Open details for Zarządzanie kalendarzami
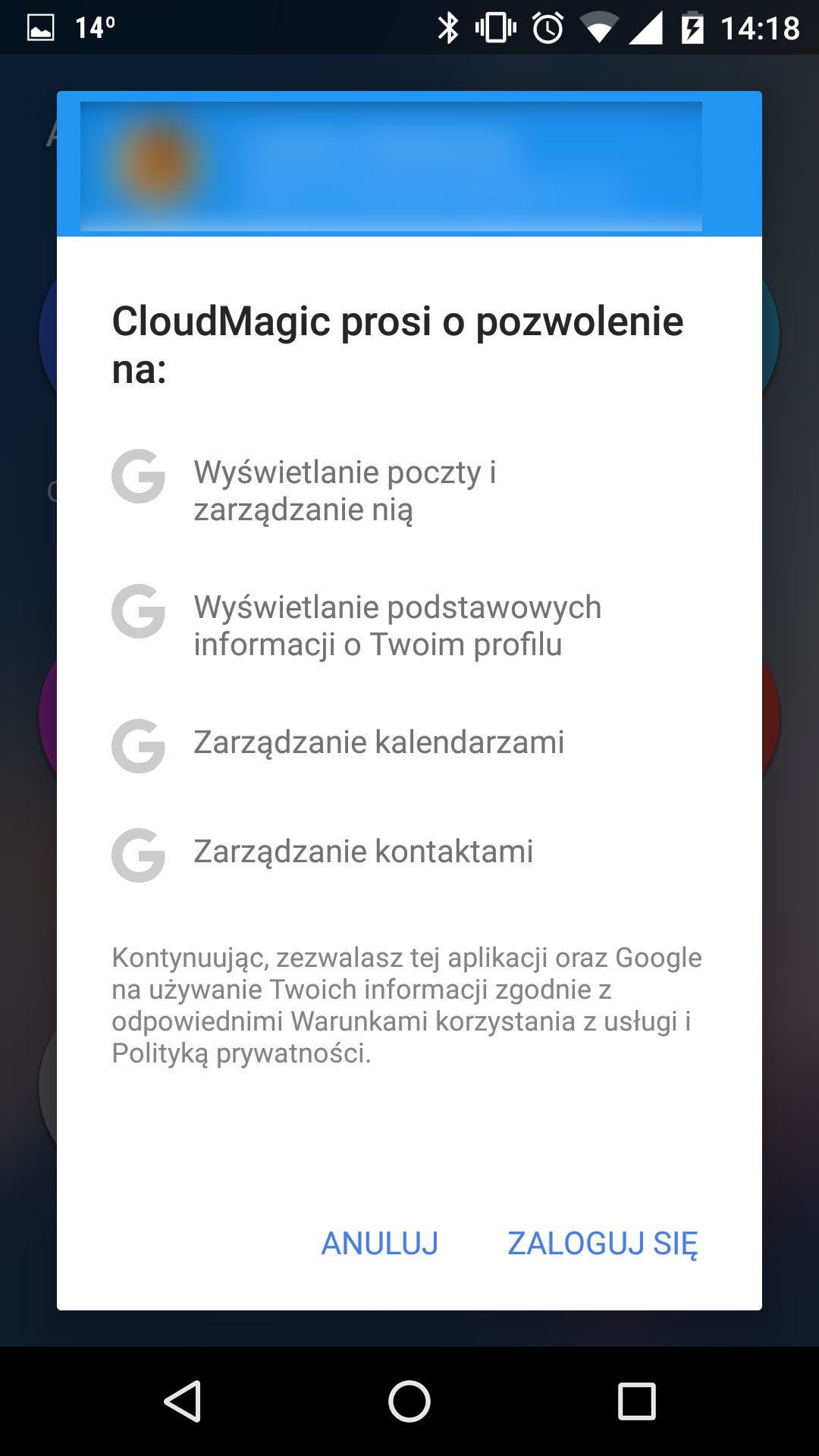The height and width of the screenshot is (1456, 819). [409, 743]
